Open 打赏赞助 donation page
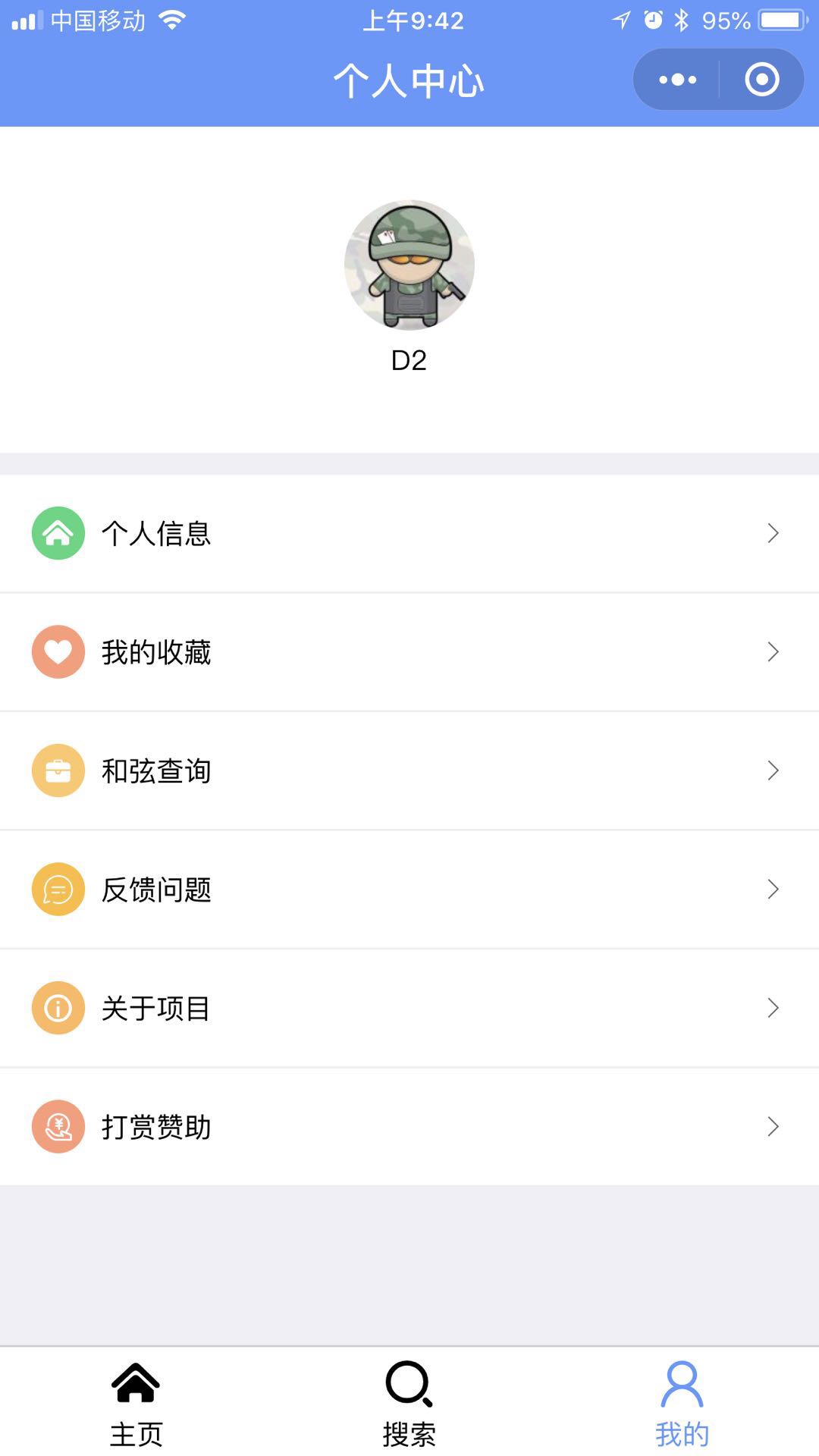This screenshot has width=819, height=1456. pyautogui.click(x=409, y=1127)
